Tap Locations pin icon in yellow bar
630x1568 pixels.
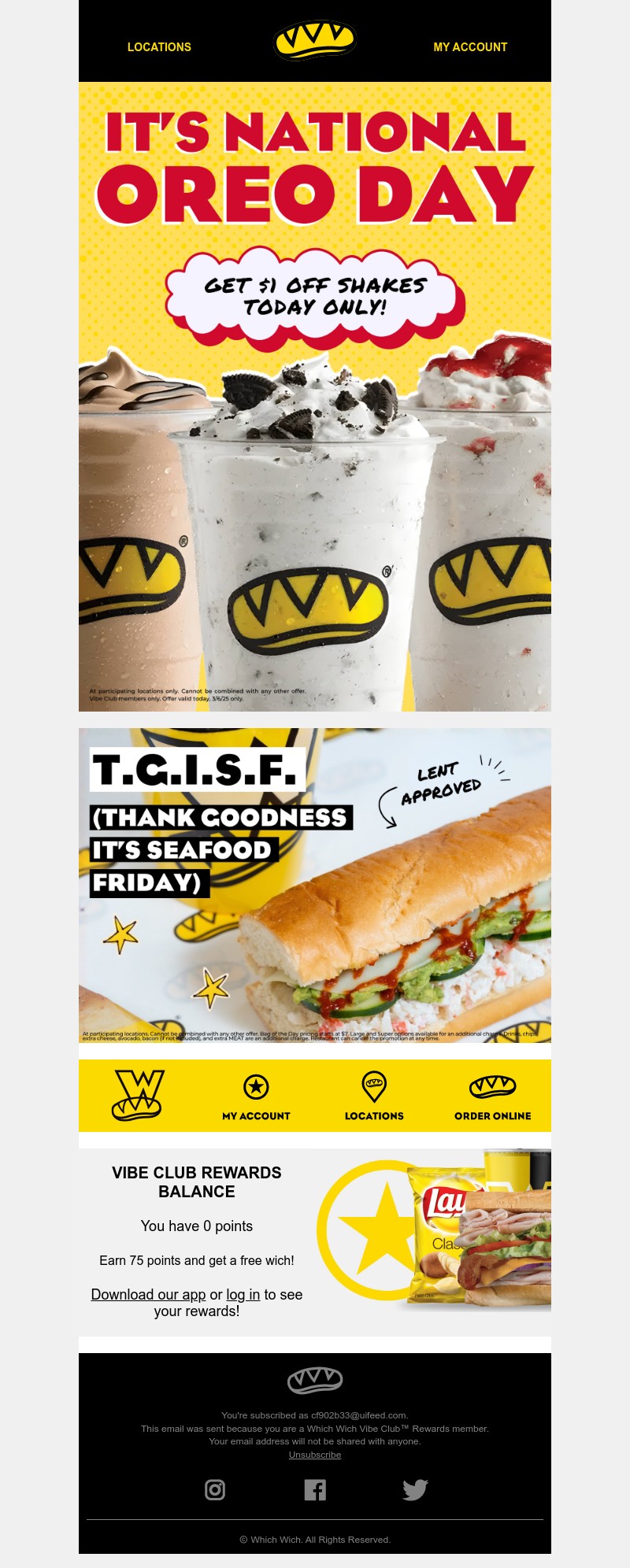pyautogui.click(x=374, y=1087)
